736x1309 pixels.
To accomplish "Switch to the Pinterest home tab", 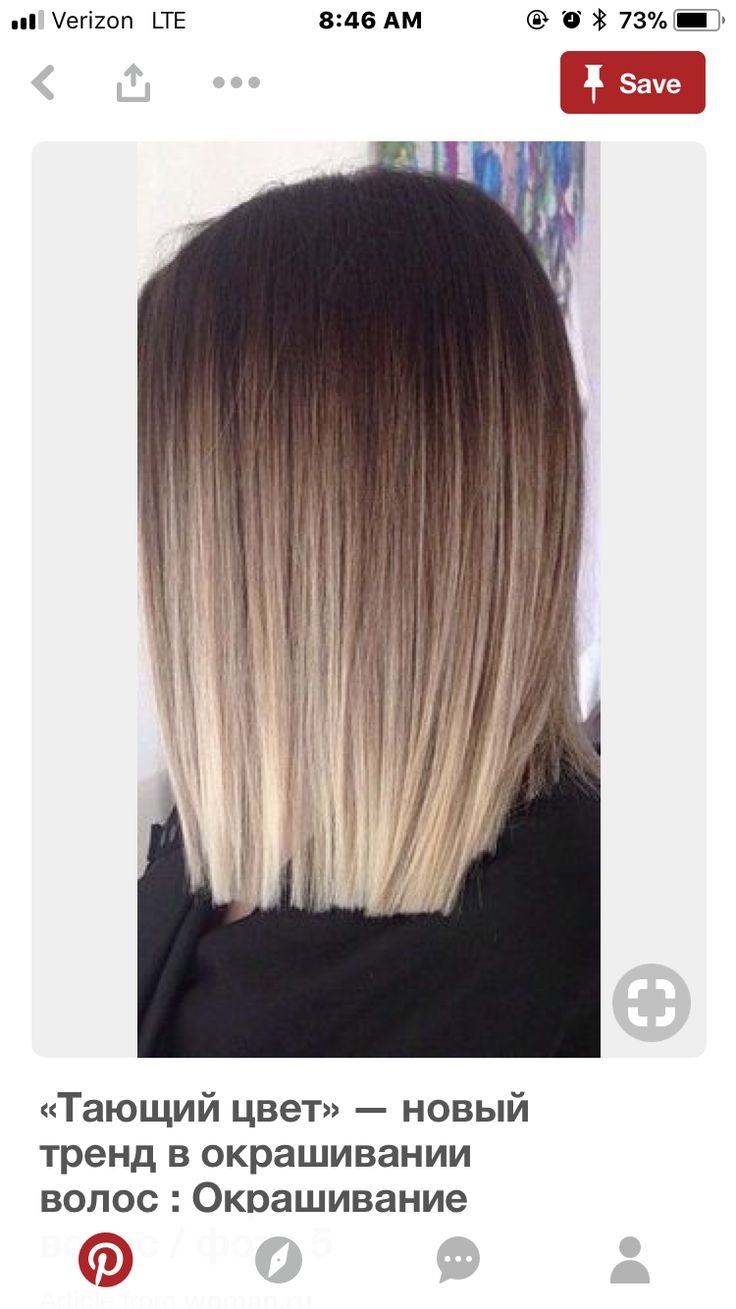I will tap(105, 1259).
